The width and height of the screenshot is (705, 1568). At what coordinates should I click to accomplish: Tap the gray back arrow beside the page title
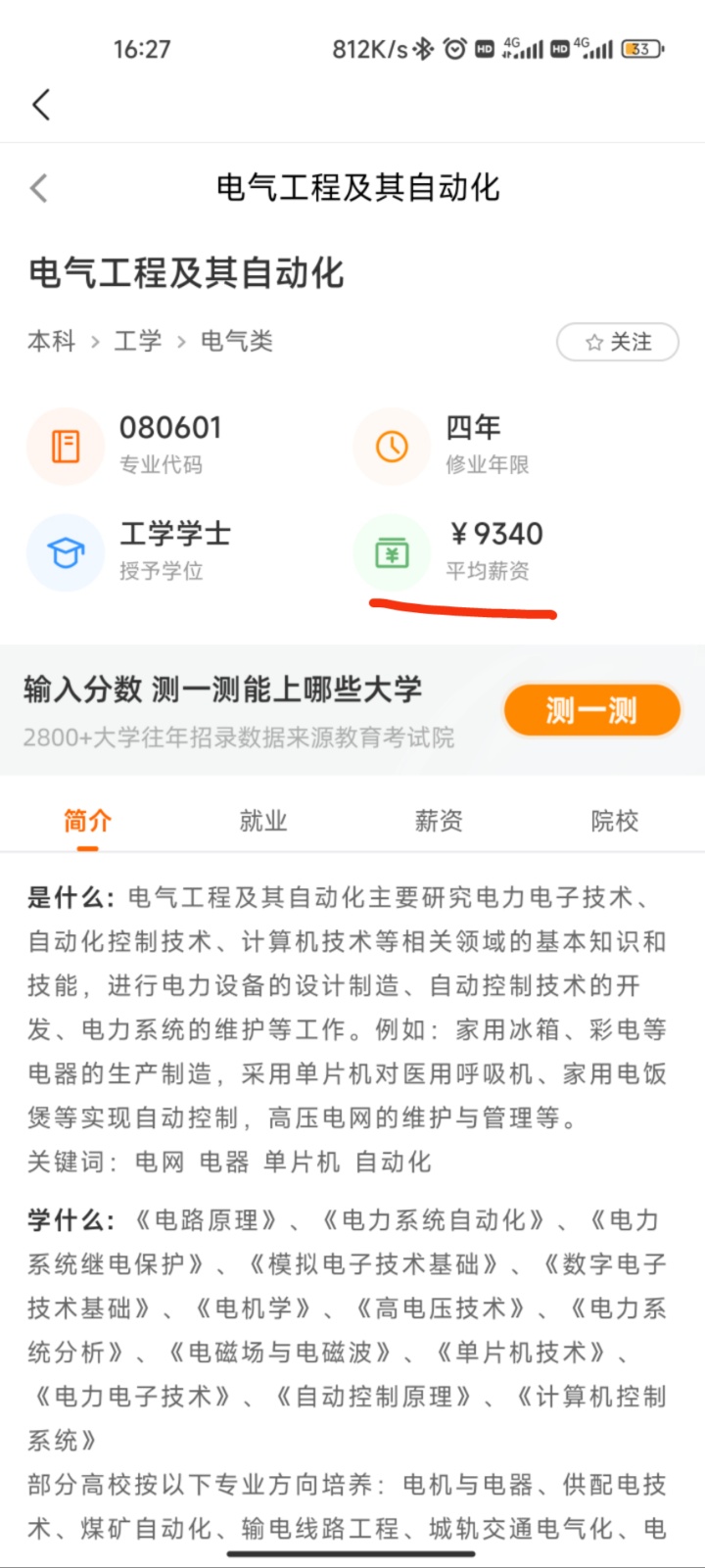pos(39,188)
